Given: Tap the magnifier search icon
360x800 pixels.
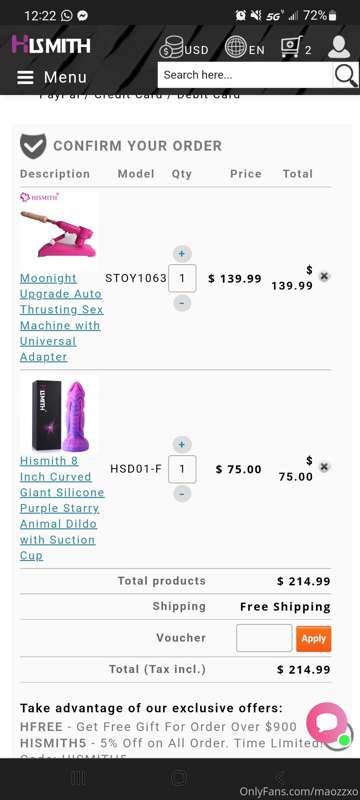Looking at the screenshot, I should coord(346,76).
